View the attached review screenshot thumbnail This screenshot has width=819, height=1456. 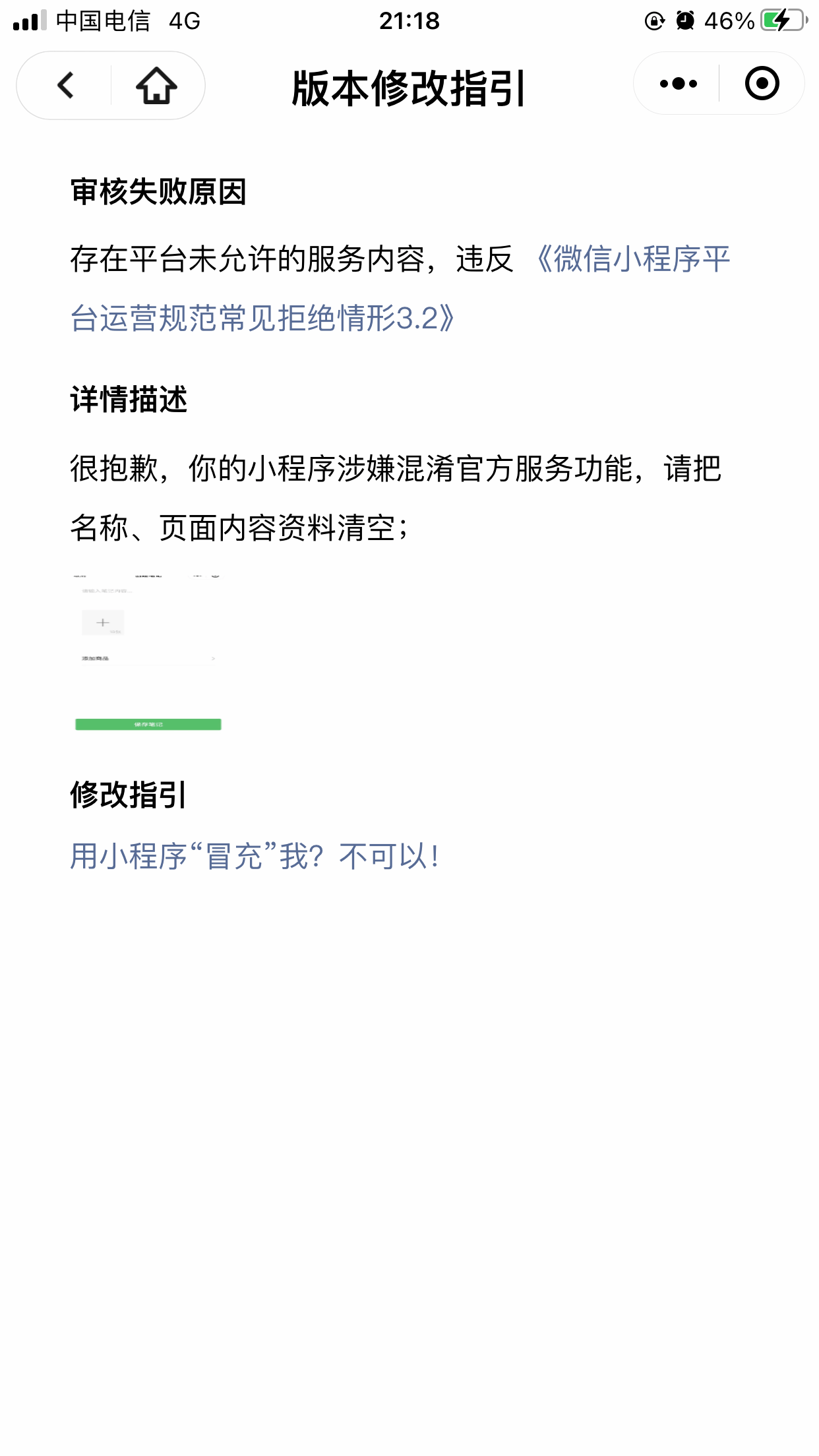point(148,653)
